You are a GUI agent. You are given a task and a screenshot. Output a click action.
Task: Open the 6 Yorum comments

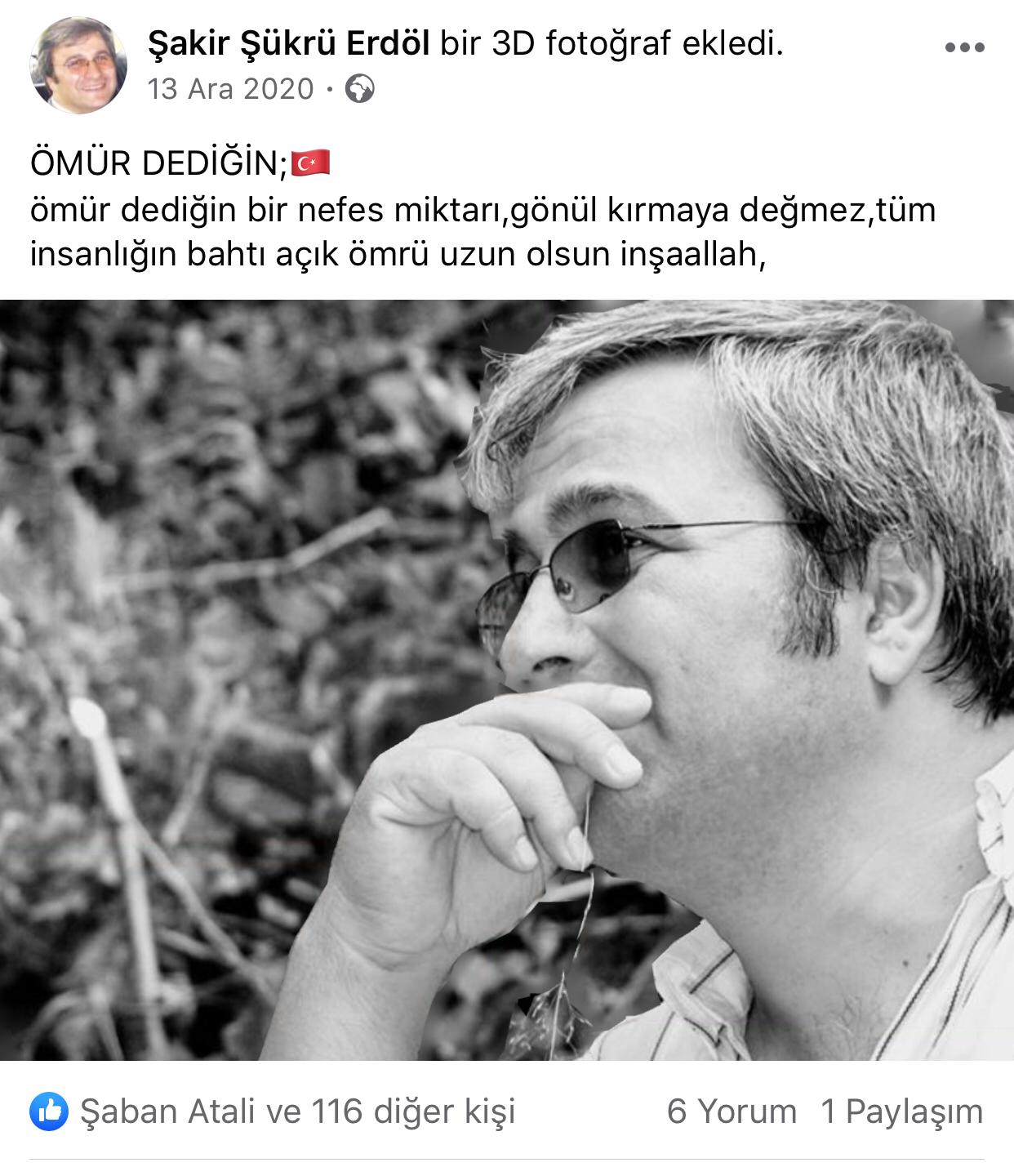732,1111
